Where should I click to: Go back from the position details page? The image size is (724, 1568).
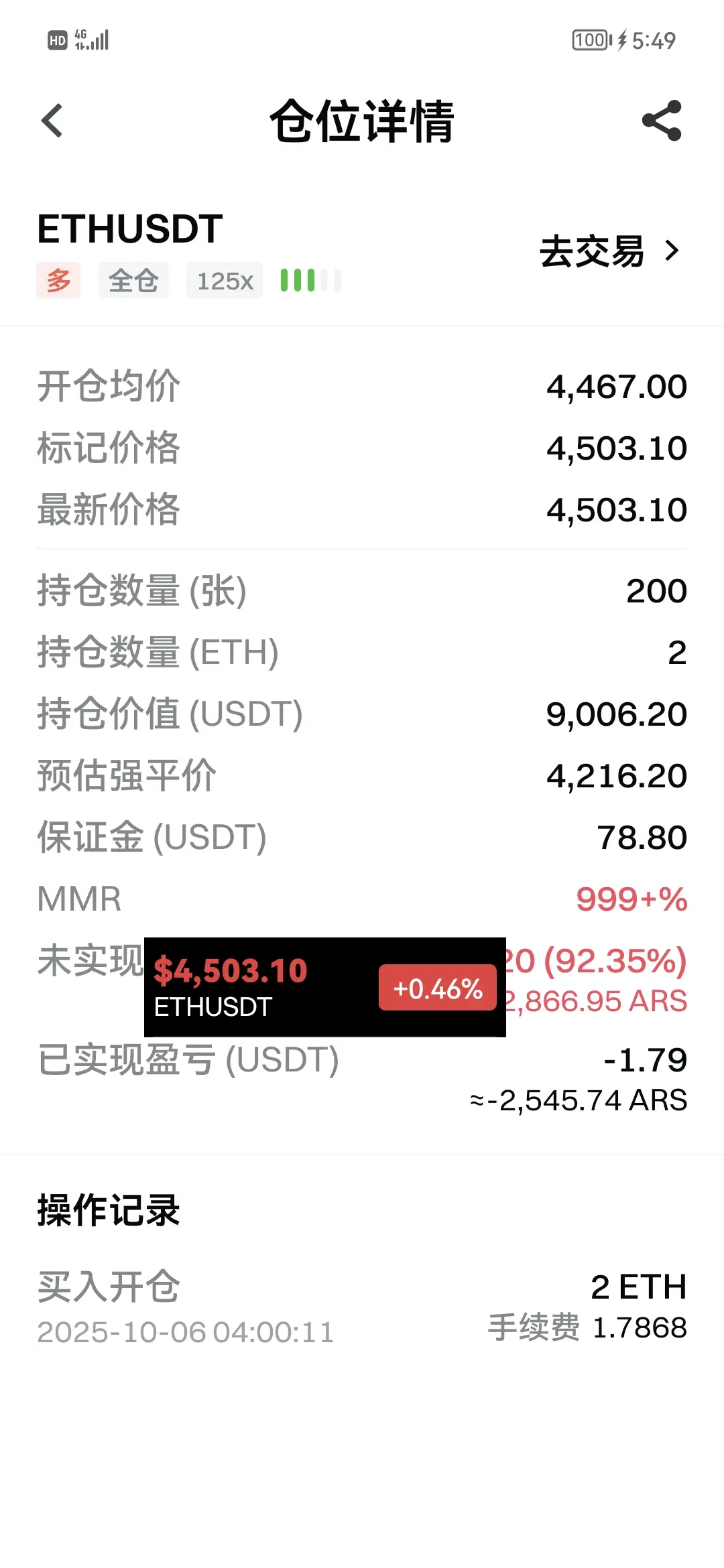[52, 121]
